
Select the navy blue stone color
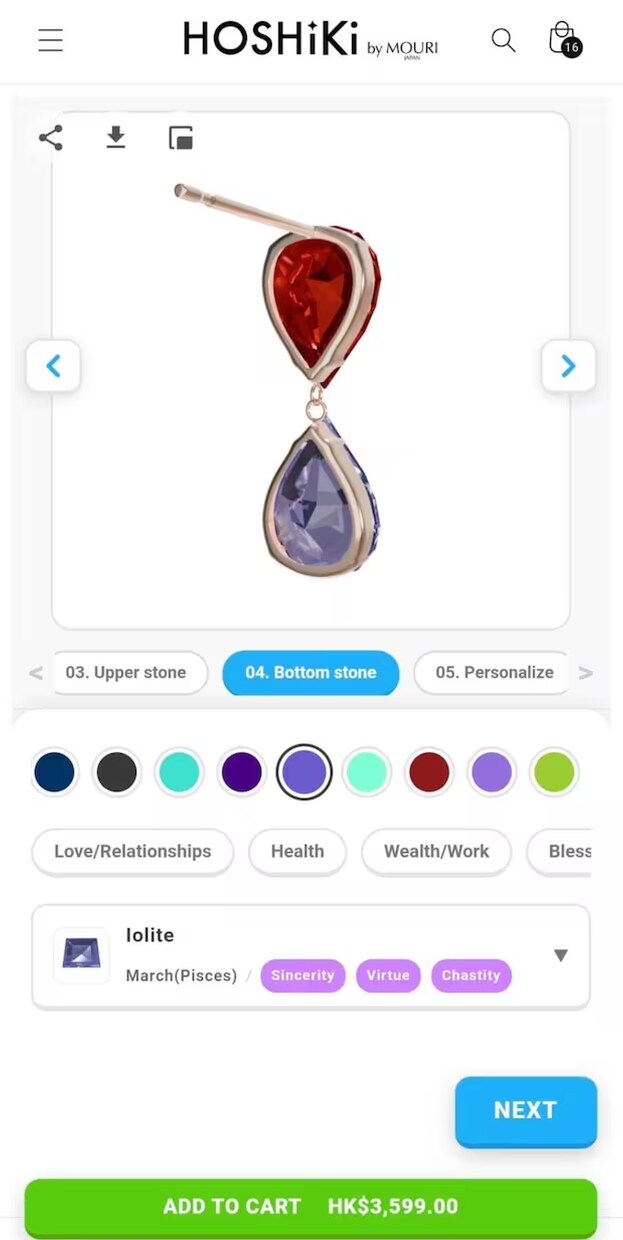pos(54,773)
